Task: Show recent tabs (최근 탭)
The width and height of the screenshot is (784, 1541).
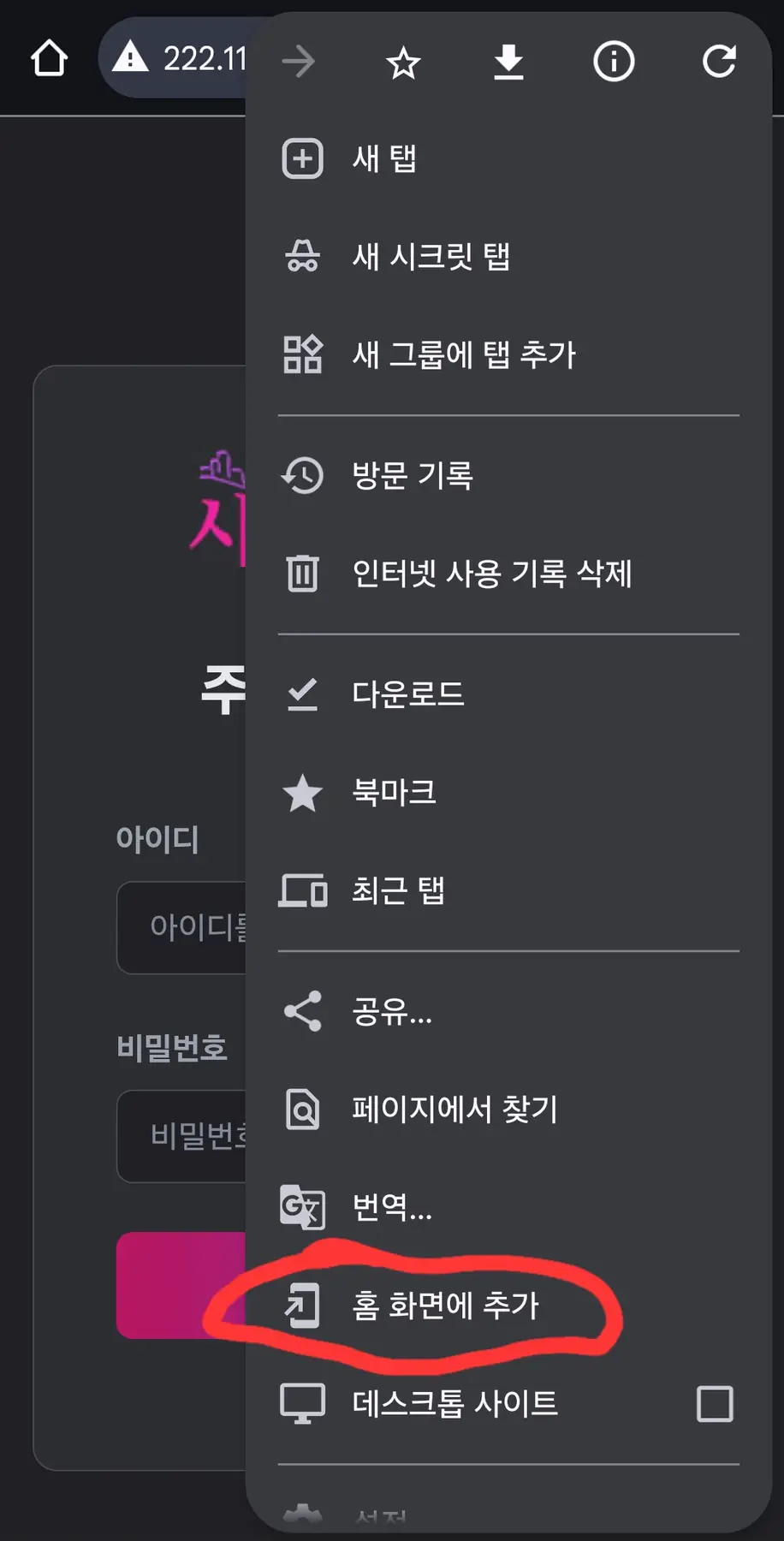Action: [398, 890]
